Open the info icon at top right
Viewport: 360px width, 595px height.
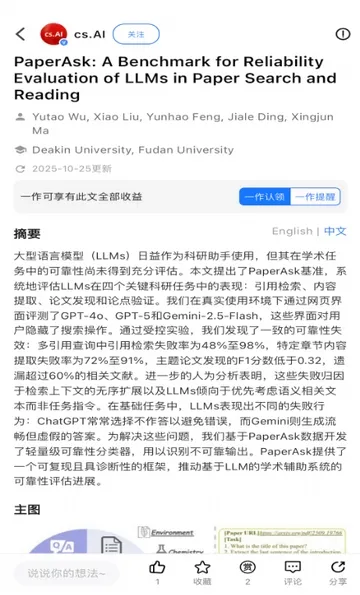tap(343, 34)
